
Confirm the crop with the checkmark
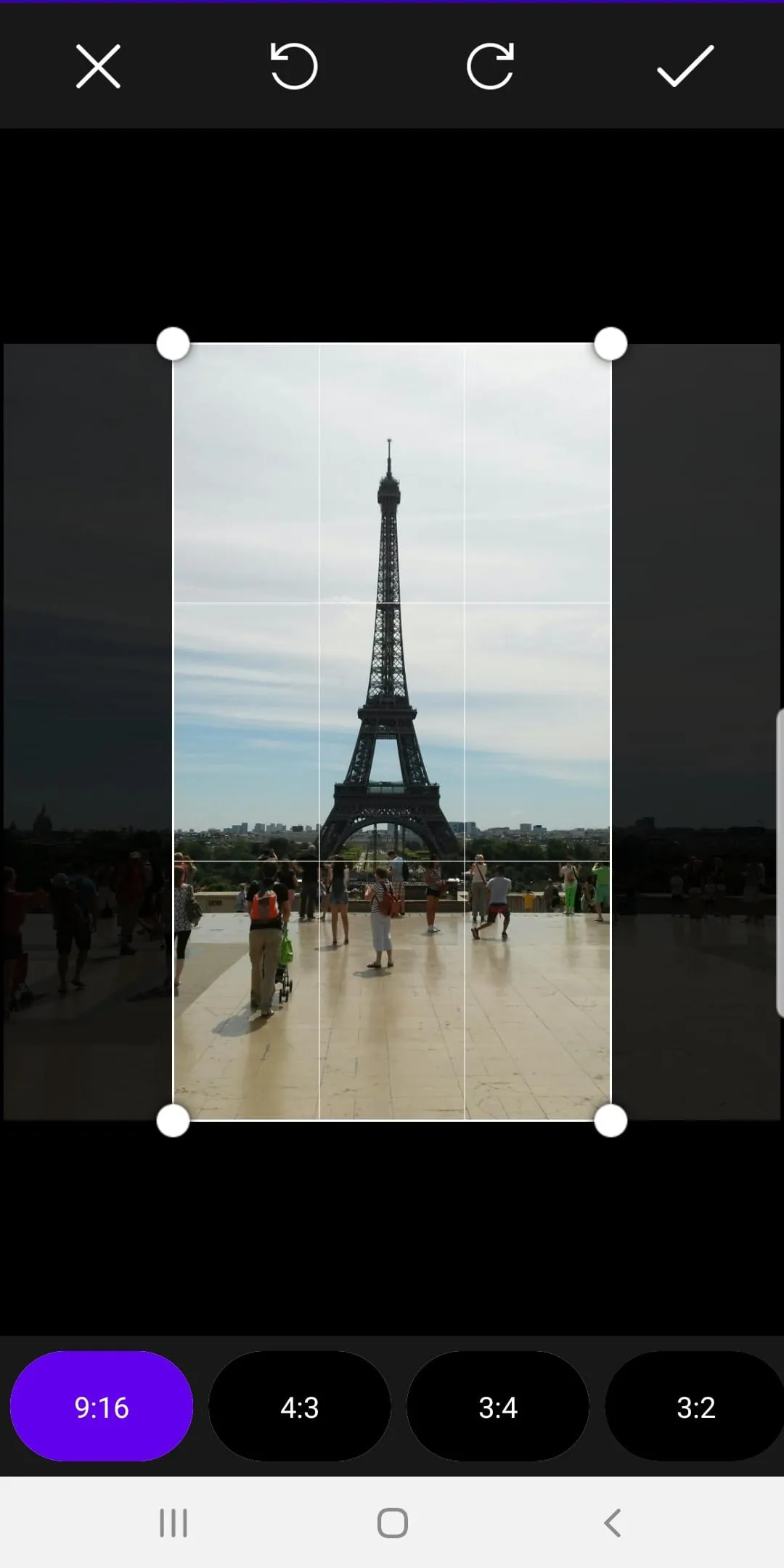point(682,67)
